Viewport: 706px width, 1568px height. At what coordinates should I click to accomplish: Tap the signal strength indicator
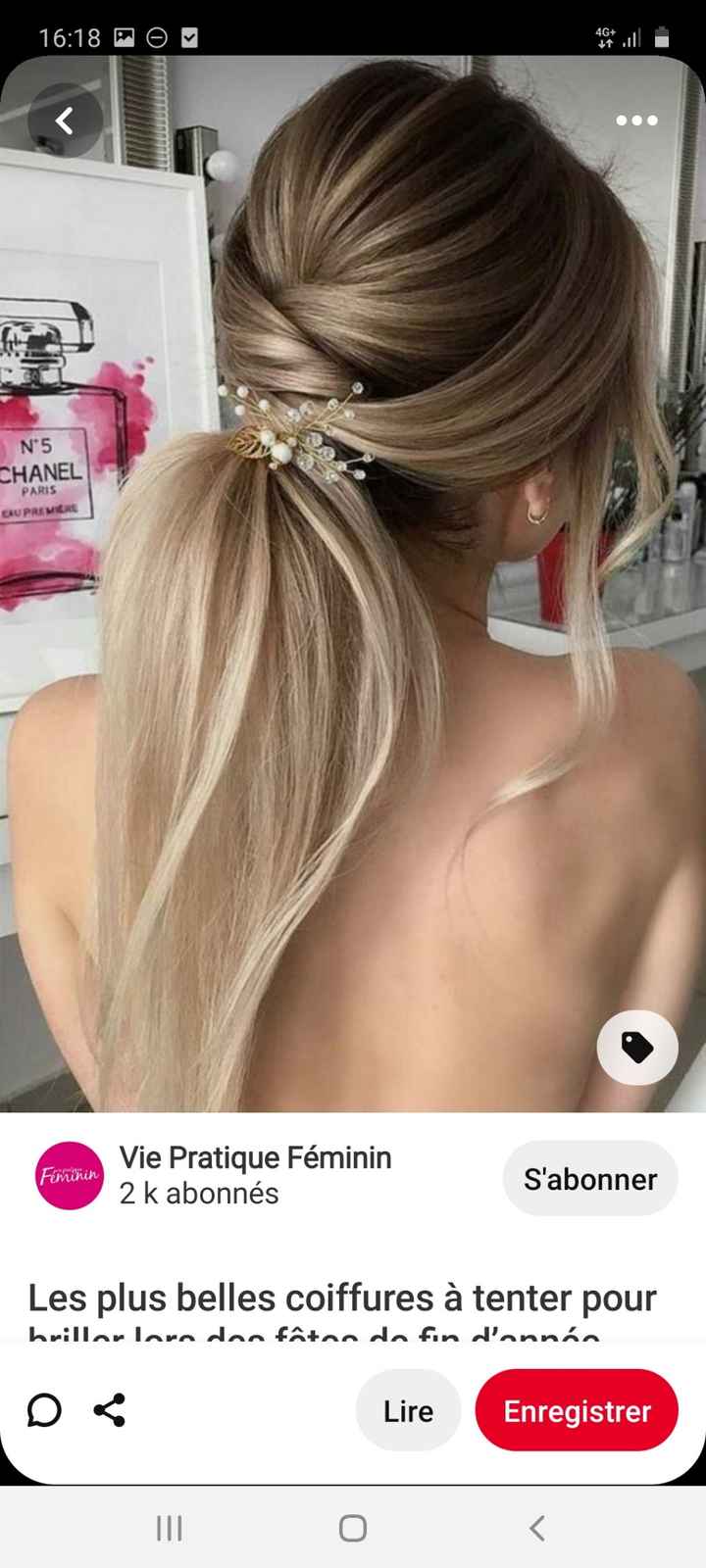(x=633, y=37)
